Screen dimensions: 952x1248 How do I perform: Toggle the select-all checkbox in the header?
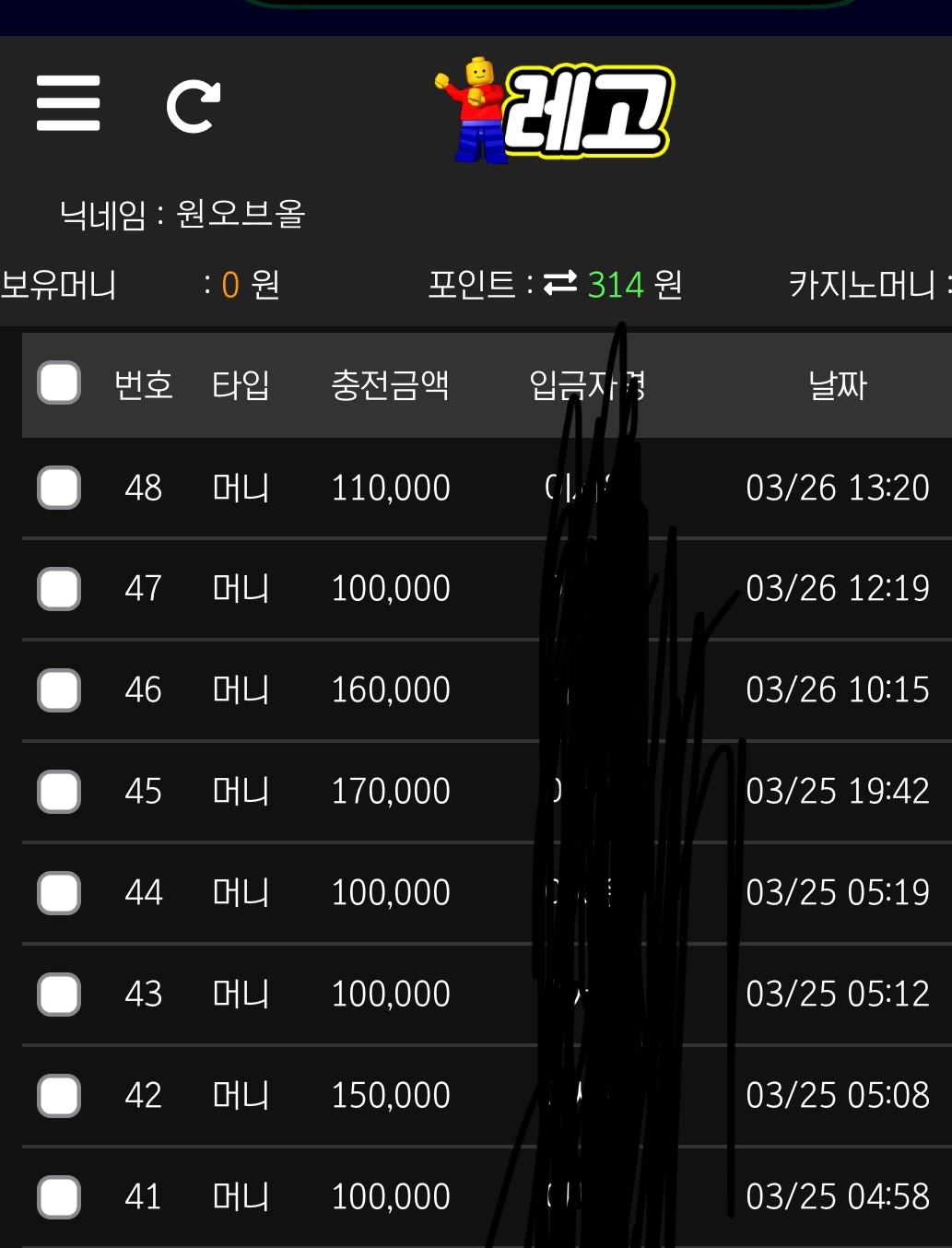[59, 383]
